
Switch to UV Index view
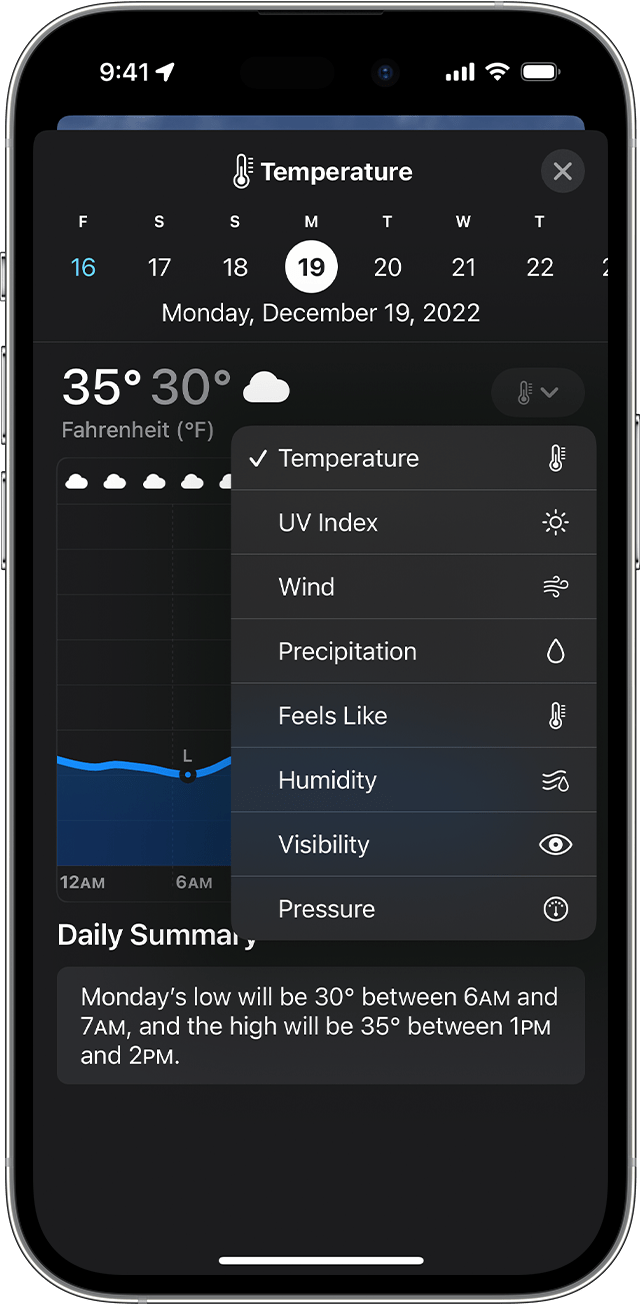413,523
